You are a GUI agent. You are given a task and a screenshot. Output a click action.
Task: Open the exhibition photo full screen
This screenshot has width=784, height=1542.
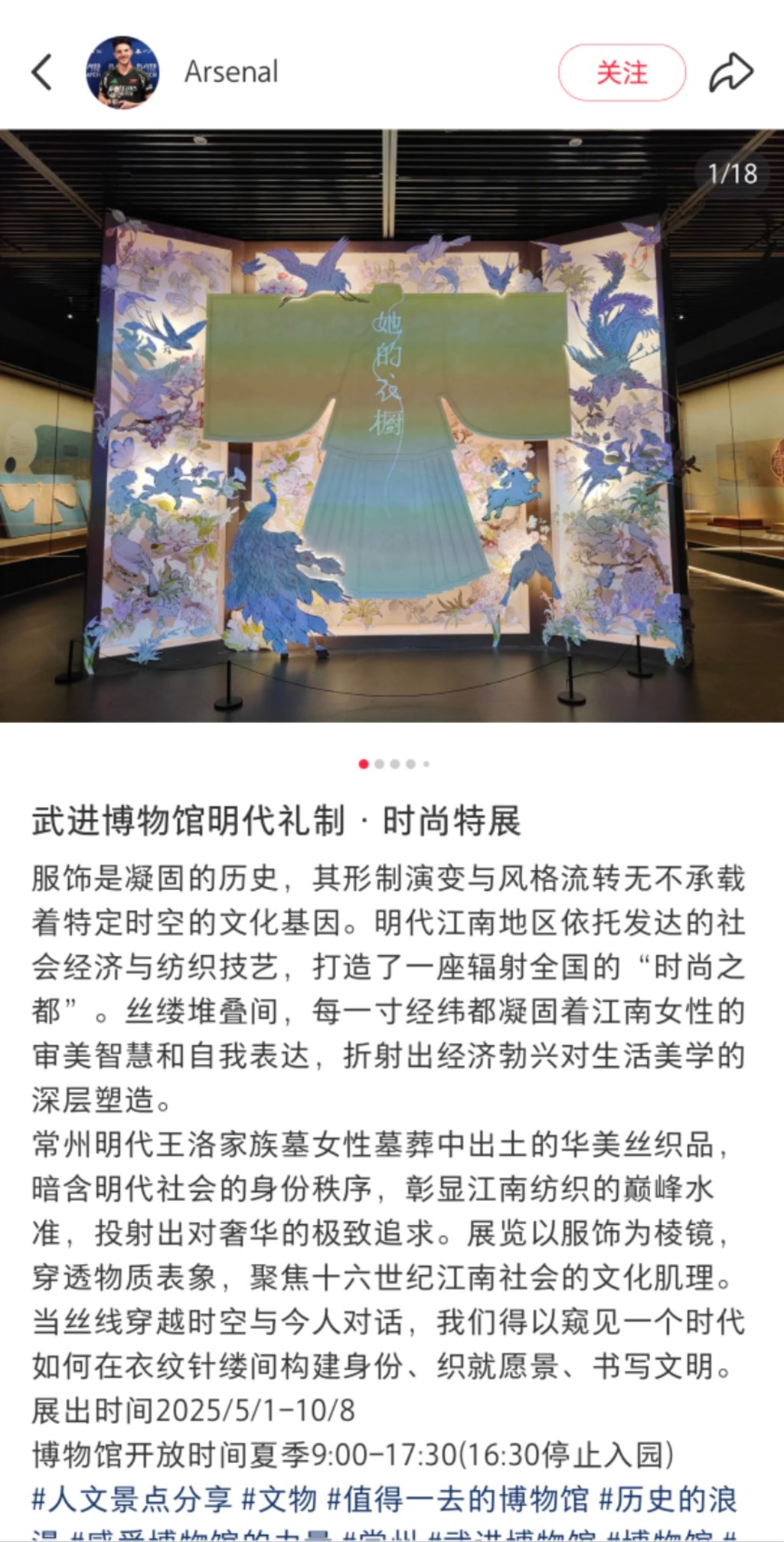coord(392,425)
